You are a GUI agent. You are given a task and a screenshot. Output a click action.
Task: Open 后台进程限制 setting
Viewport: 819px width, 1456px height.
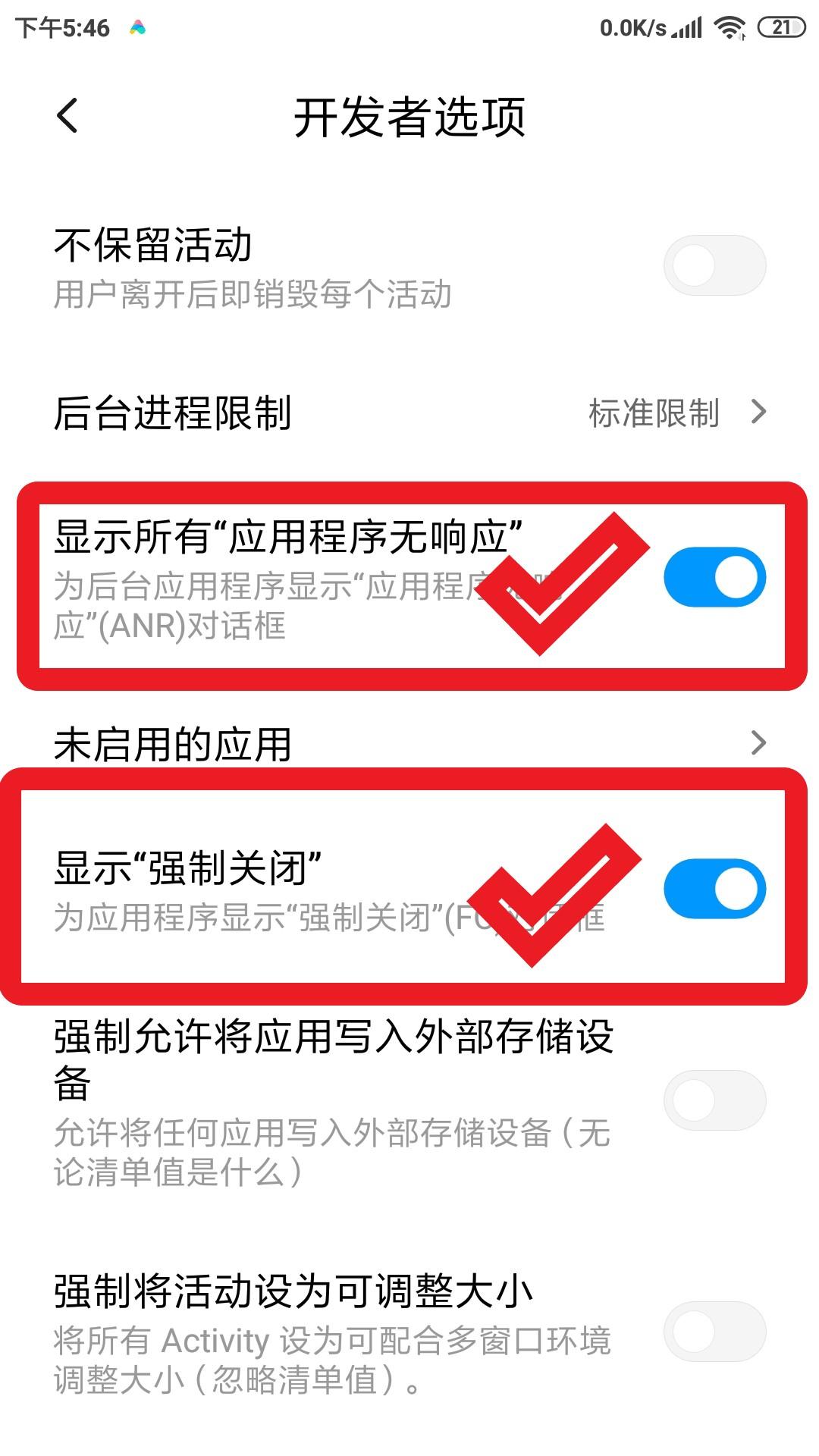coord(409,413)
